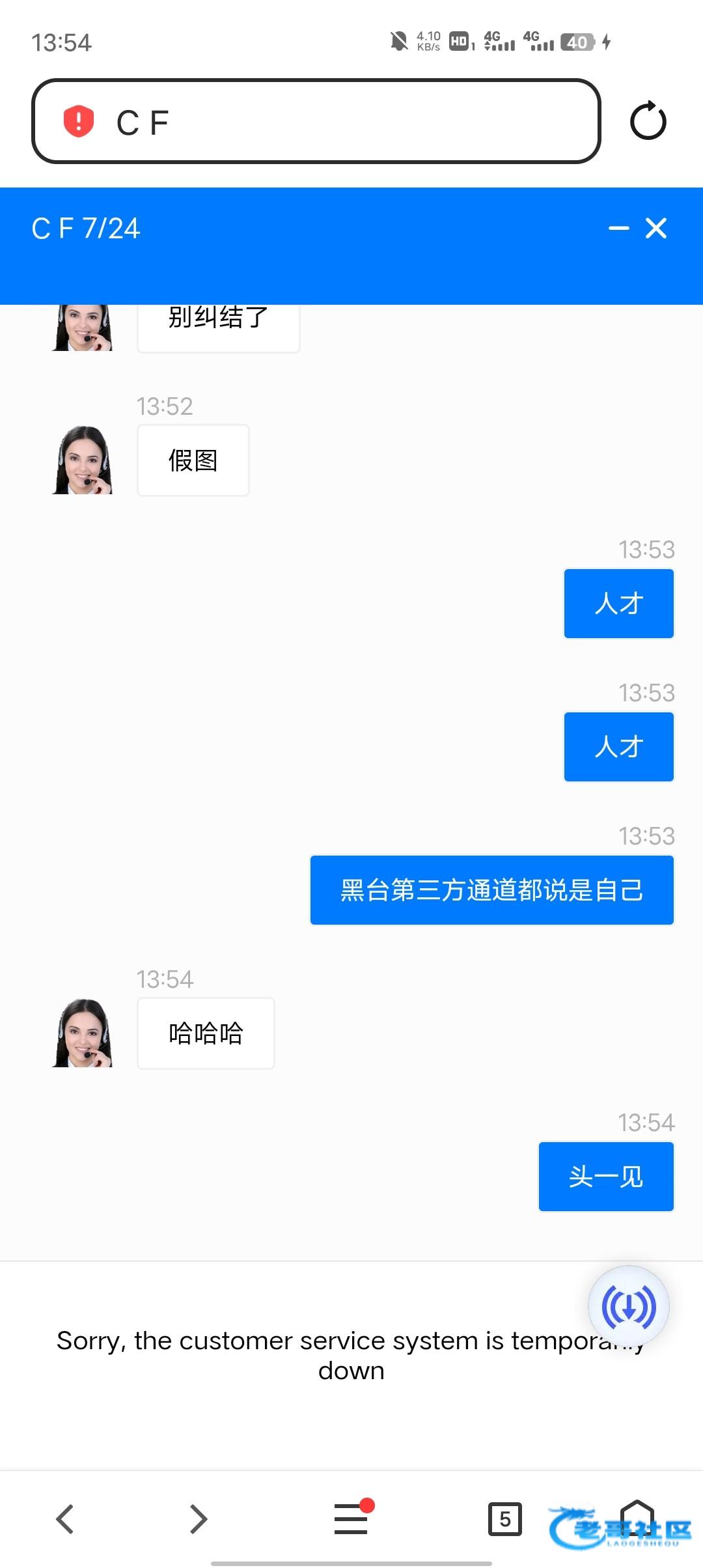Viewport: 703px width, 1568px height.
Task: Reload the current page
Action: point(648,121)
